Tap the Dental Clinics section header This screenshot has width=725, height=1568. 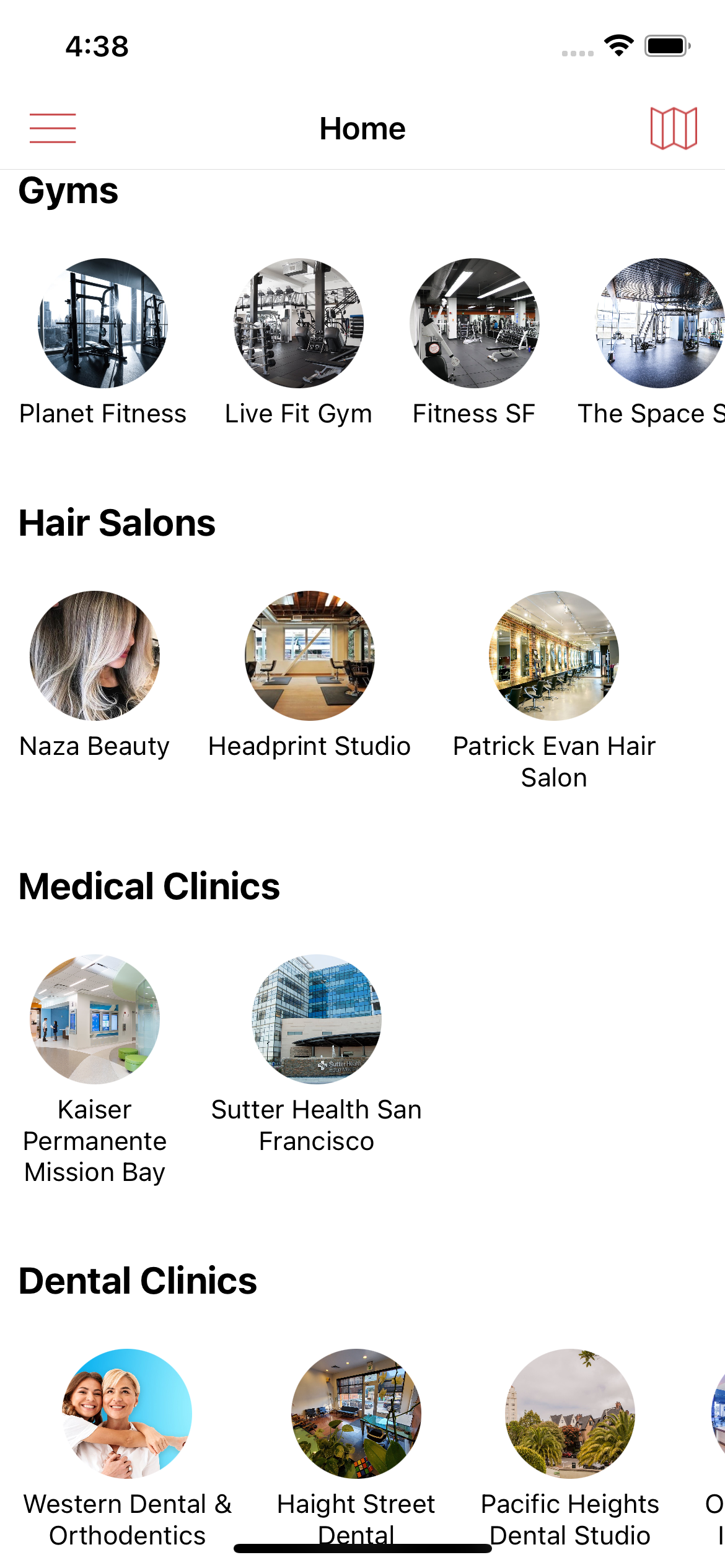(137, 1281)
